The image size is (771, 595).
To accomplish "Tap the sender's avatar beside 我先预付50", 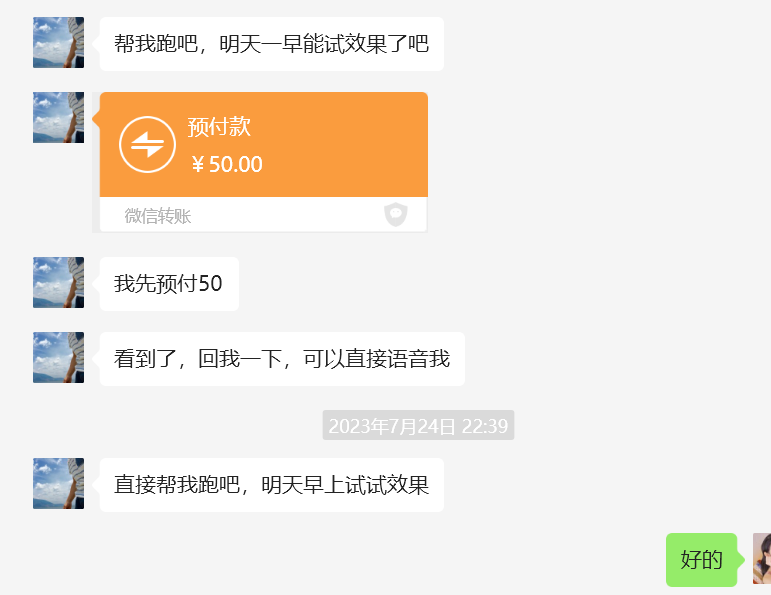I will (x=58, y=282).
